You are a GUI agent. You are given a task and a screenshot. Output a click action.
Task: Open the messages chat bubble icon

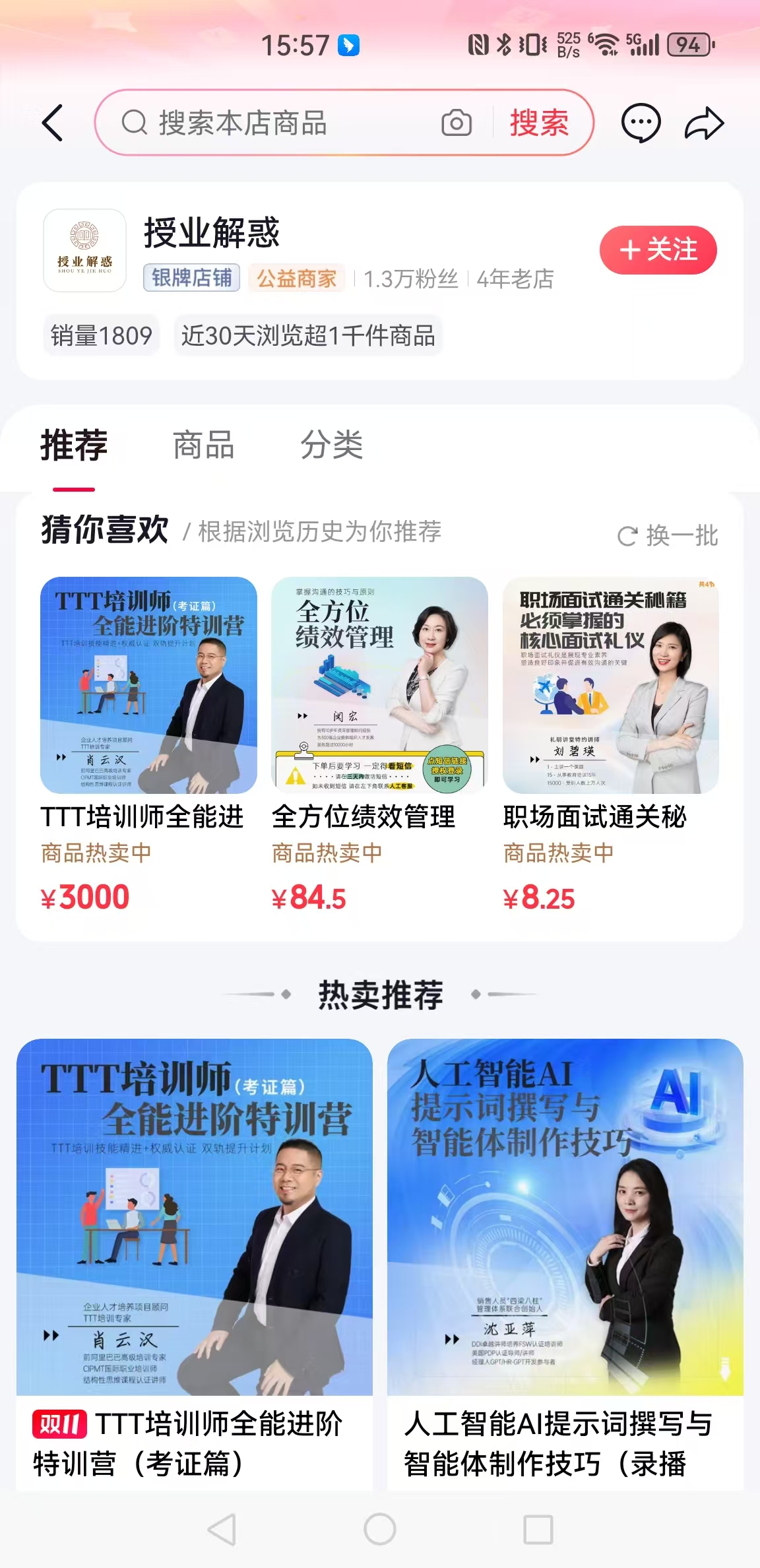click(641, 123)
